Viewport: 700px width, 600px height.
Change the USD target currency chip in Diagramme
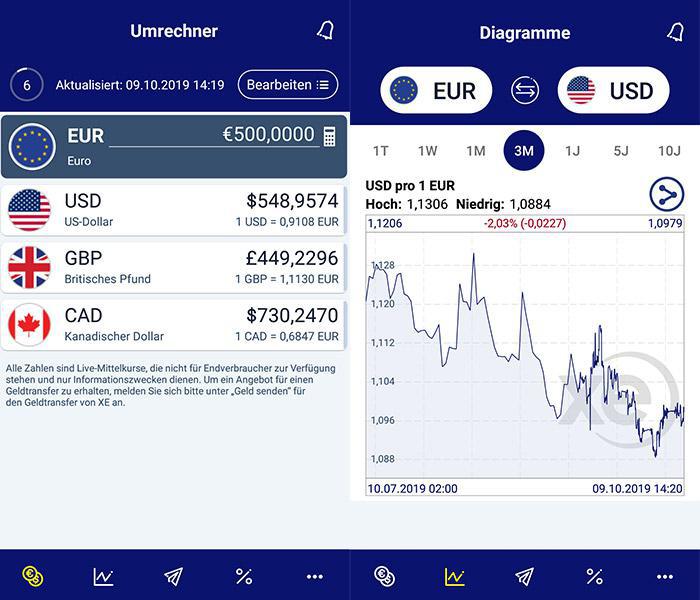[x=612, y=91]
